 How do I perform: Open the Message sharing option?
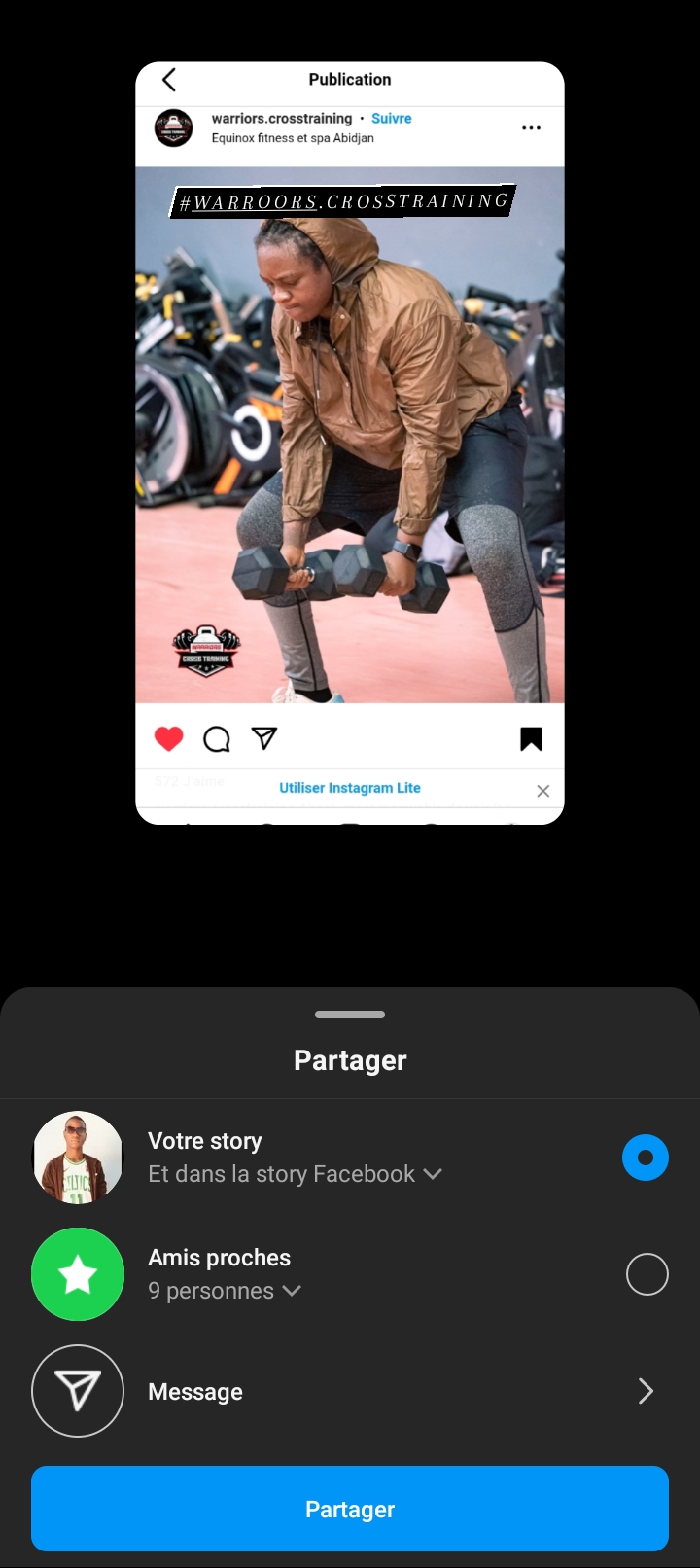point(350,1391)
